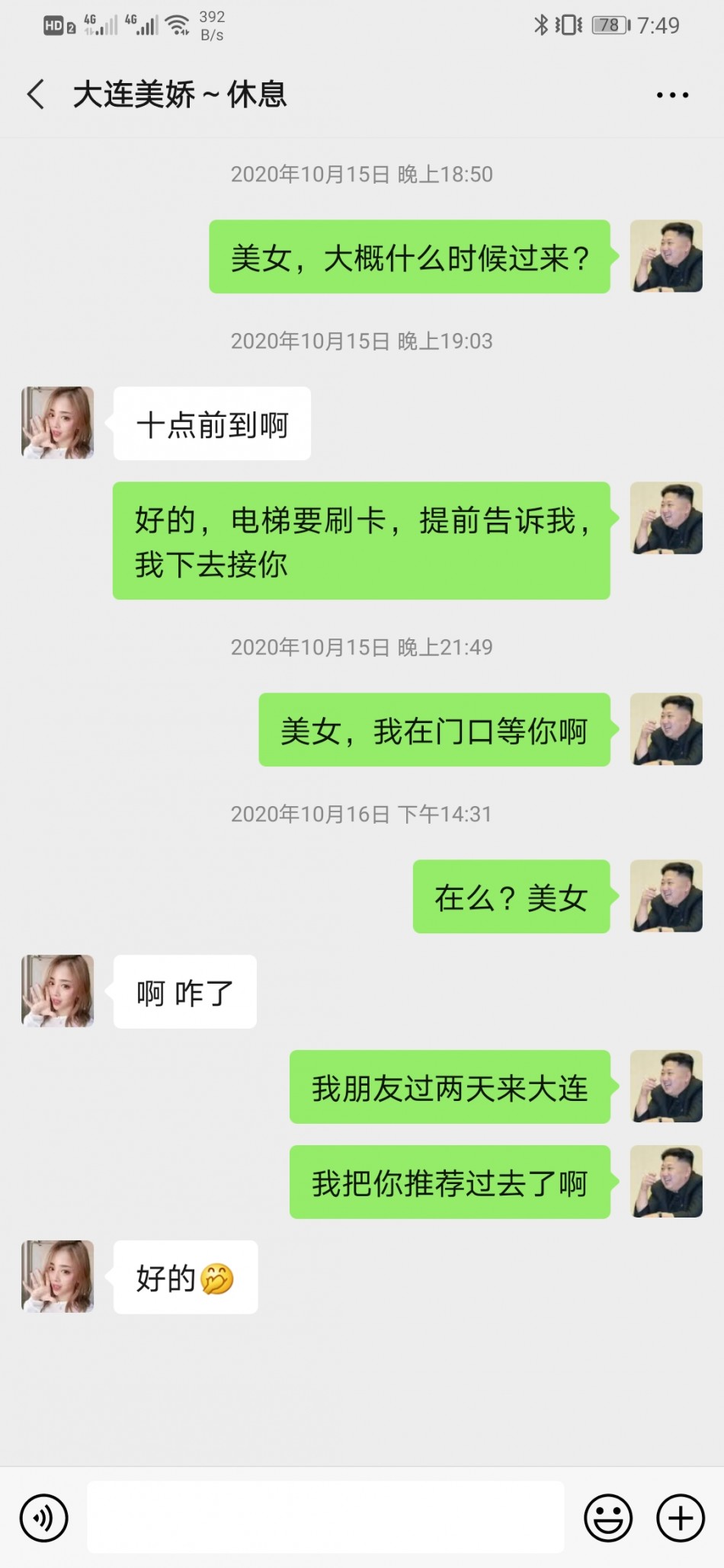Screen dimensions: 724x1568
Task: Go back from the 大连美娇 chat
Action: coord(35,94)
